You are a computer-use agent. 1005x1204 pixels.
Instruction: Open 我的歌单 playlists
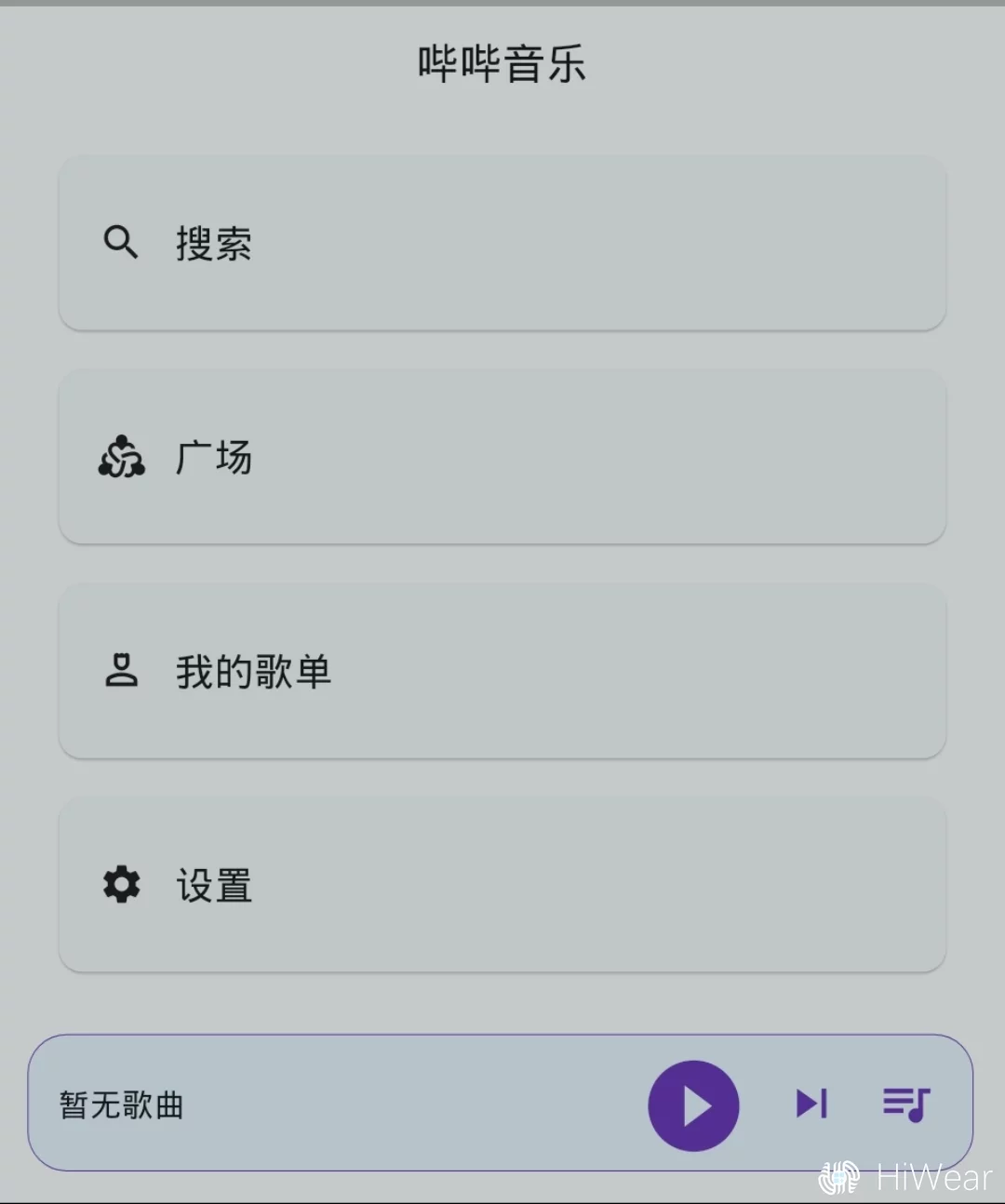pos(502,671)
